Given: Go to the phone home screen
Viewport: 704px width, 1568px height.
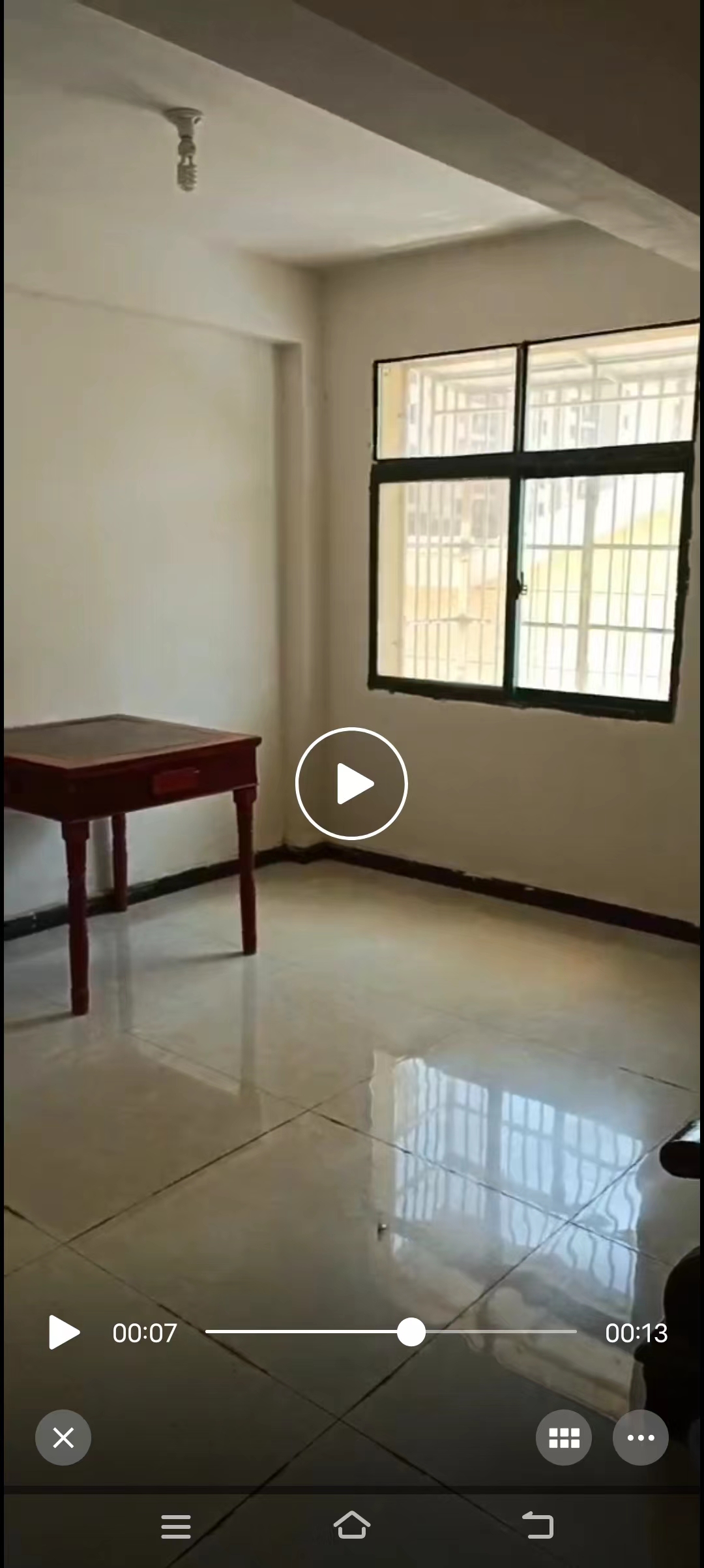Looking at the screenshot, I should tap(352, 1525).
